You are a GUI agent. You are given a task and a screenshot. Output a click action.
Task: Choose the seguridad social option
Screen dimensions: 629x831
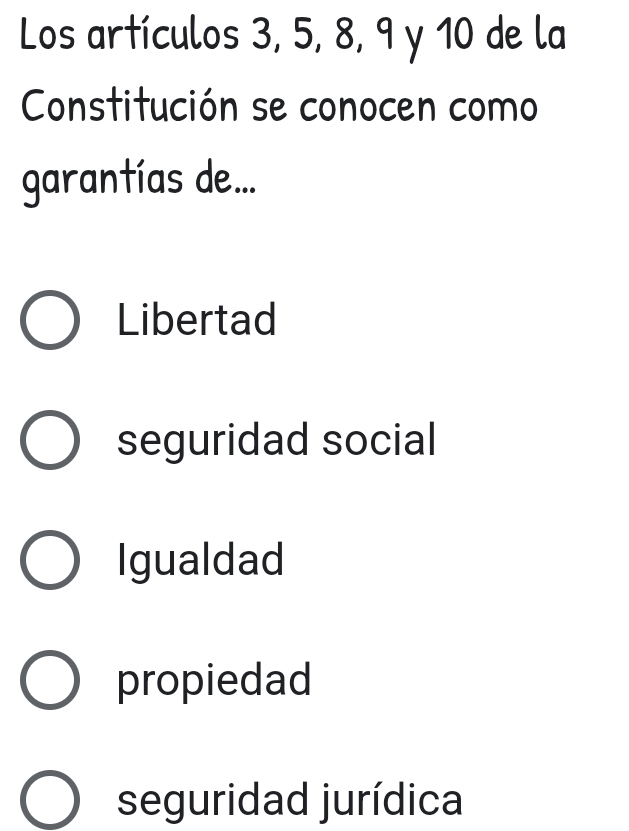[49, 440]
